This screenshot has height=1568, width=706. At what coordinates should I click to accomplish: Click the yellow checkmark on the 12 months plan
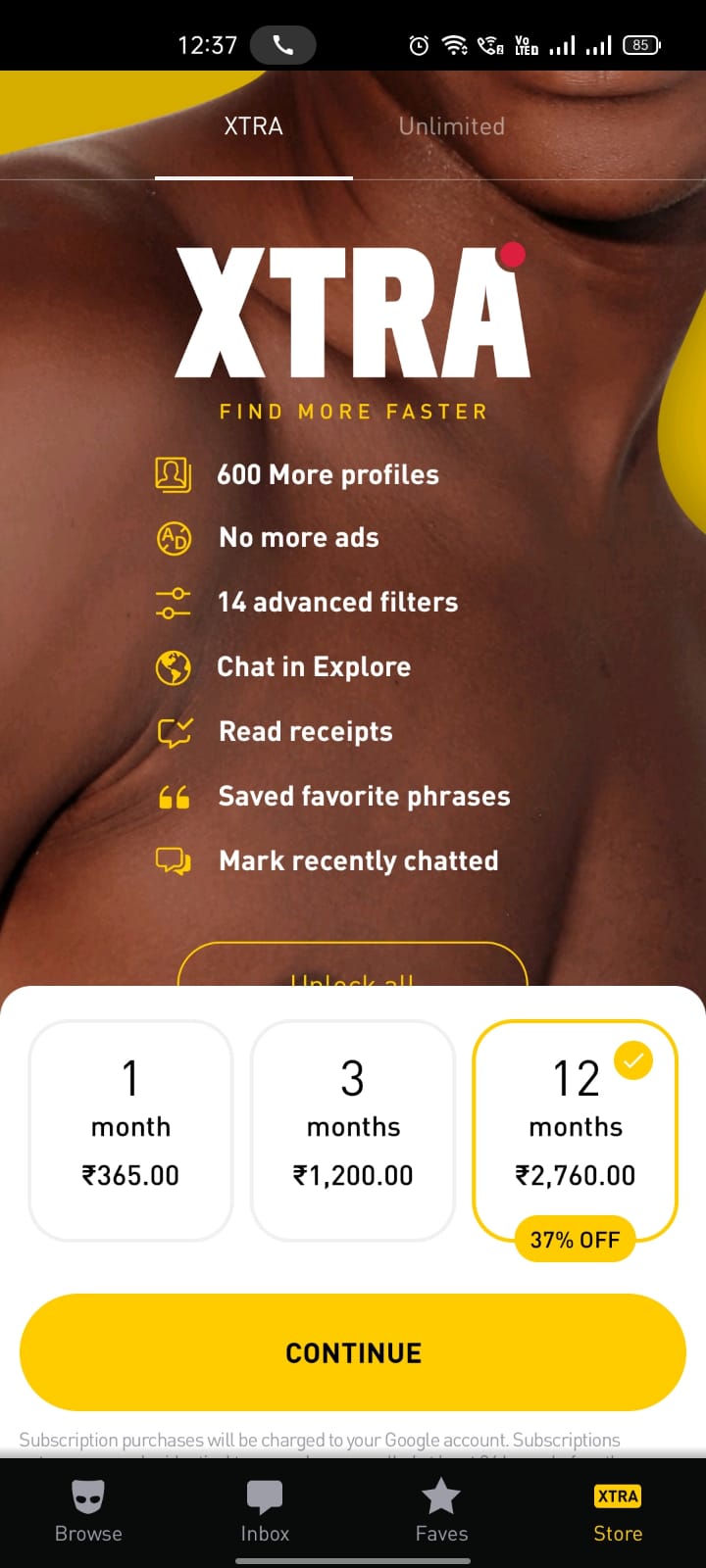click(x=633, y=1059)
